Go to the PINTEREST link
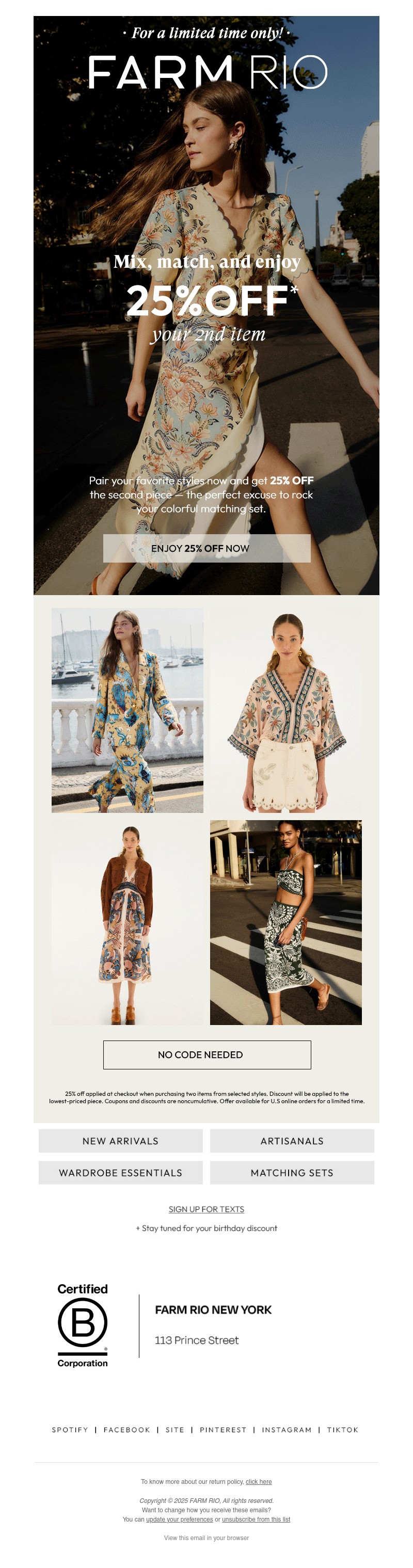The width and height of the screenshot is (413, 1568). point(223,1430)
